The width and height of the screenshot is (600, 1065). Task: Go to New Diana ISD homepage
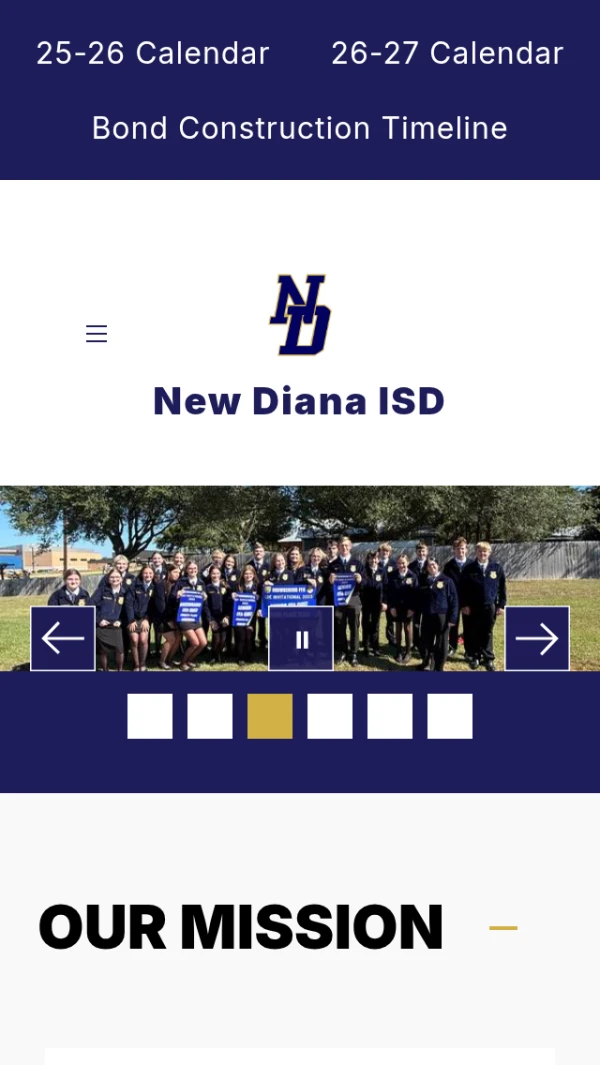click(299, 401)
